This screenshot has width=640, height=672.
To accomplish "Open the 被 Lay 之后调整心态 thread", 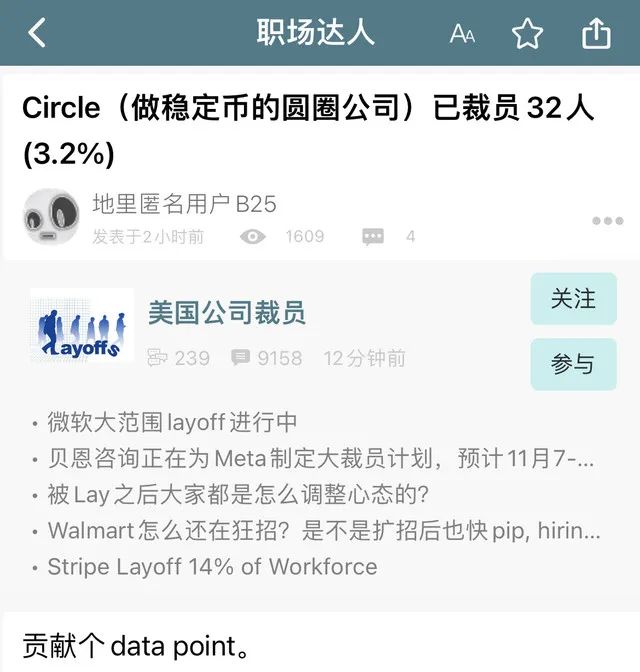I will coord(226,495).
